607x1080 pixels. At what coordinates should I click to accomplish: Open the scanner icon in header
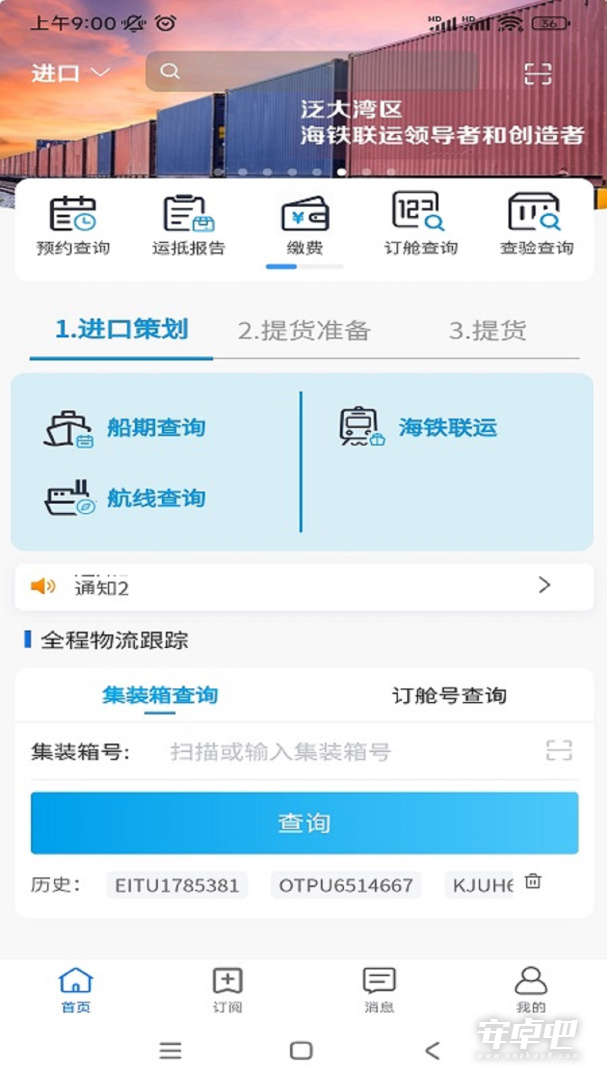[537, 73]
